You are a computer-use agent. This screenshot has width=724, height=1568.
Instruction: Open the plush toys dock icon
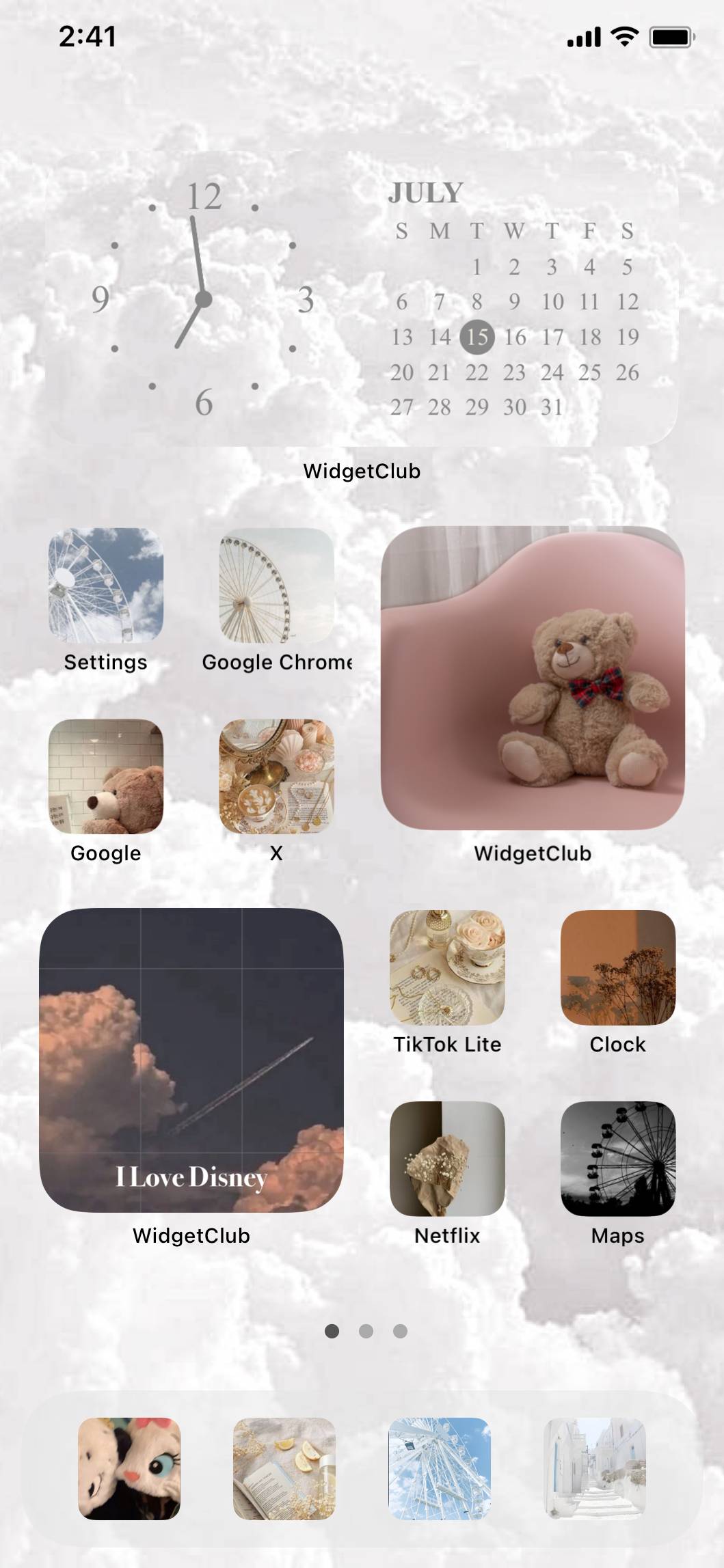pyautogui.click(x=129, y=1468)
